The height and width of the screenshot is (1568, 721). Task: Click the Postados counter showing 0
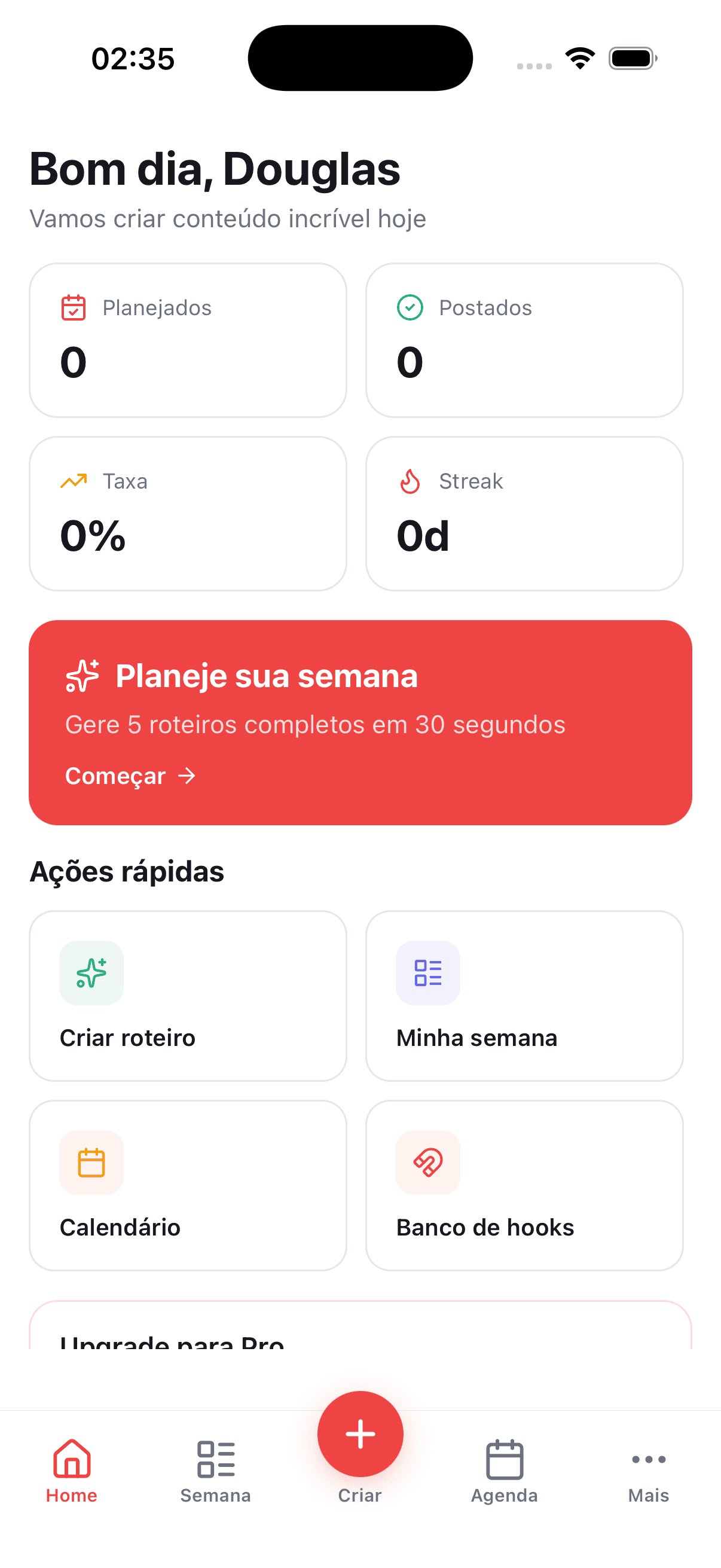click(x=408, y=362)
